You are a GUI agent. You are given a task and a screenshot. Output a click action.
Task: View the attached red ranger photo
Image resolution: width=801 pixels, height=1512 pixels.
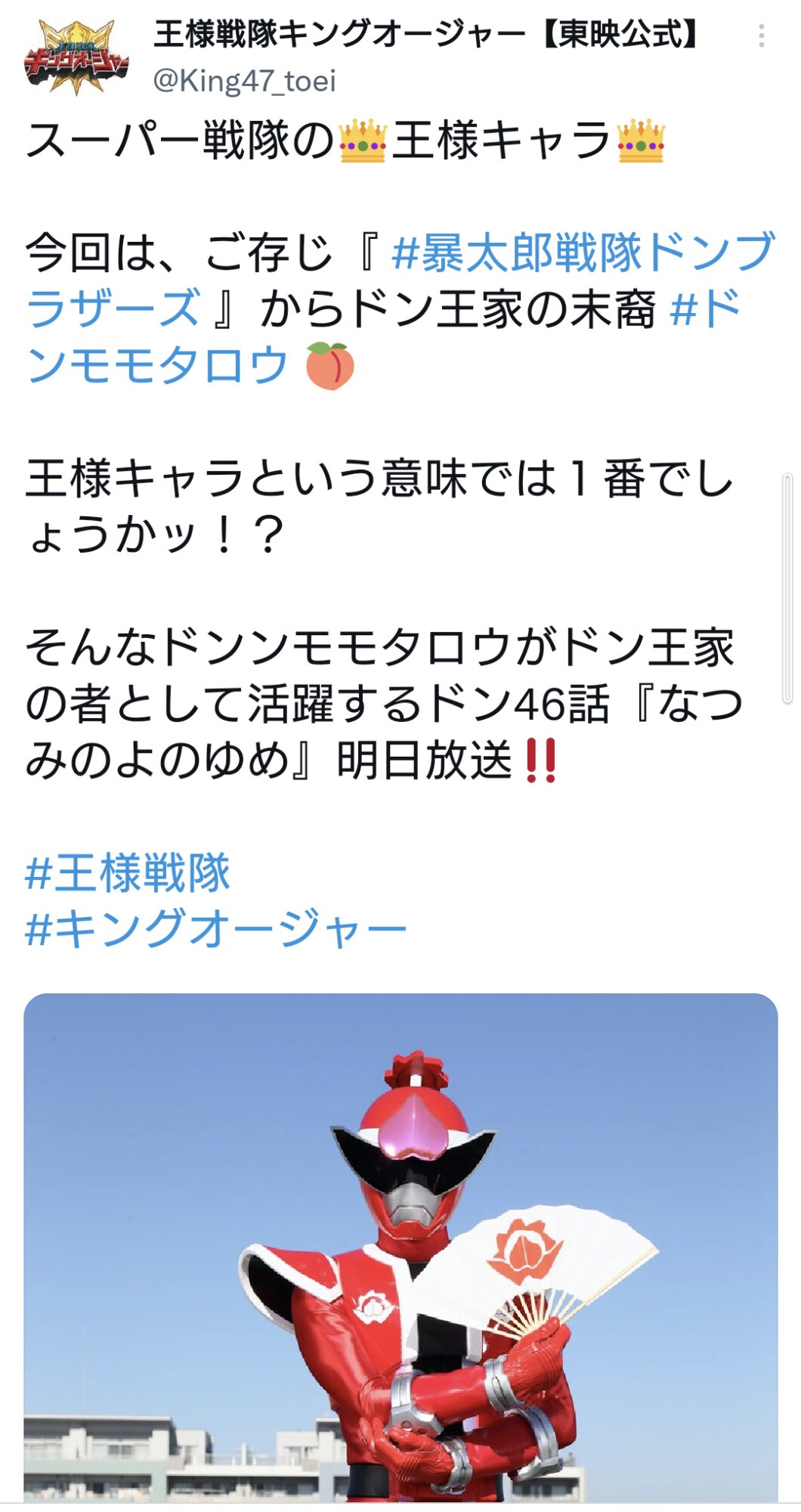[x=400, y=1247]
